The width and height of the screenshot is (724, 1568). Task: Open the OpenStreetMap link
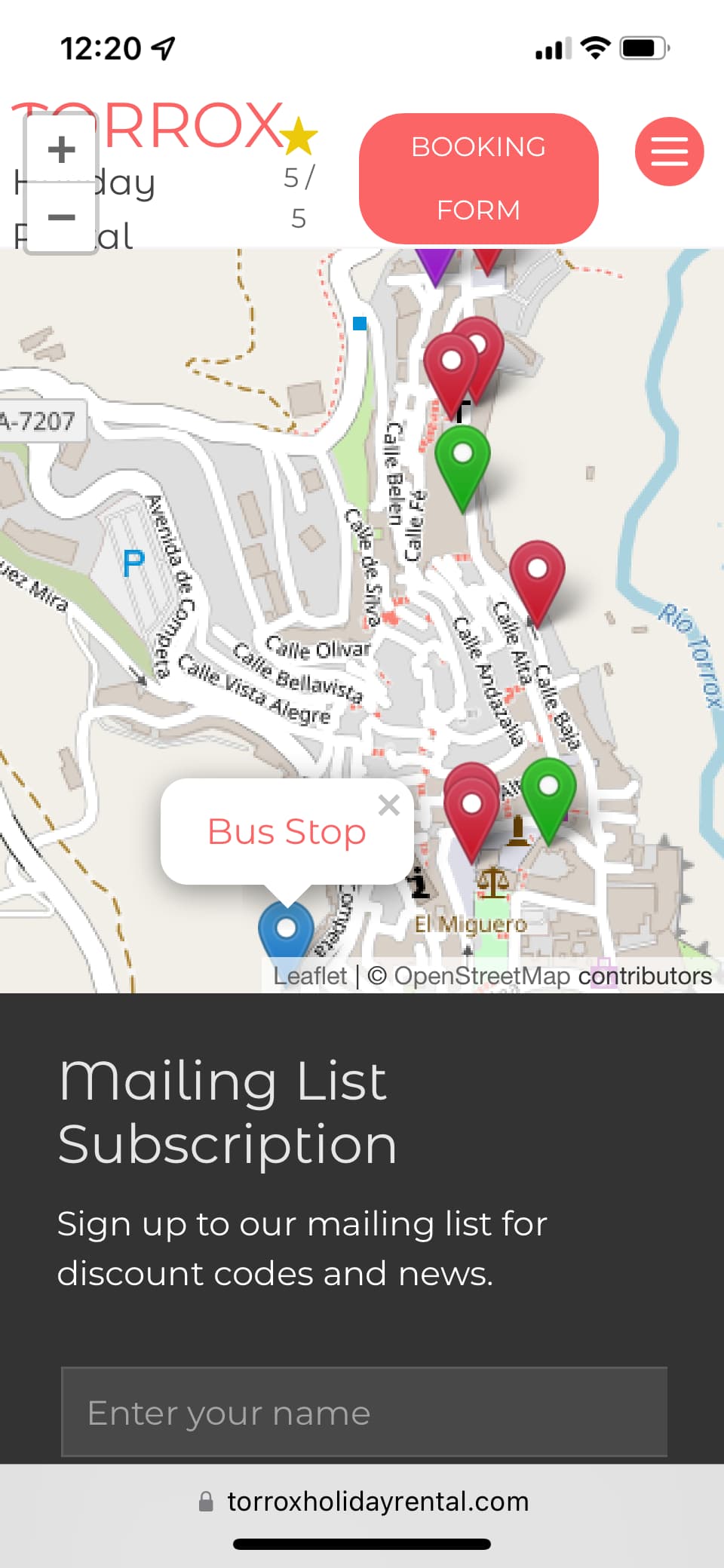(482, 976)
